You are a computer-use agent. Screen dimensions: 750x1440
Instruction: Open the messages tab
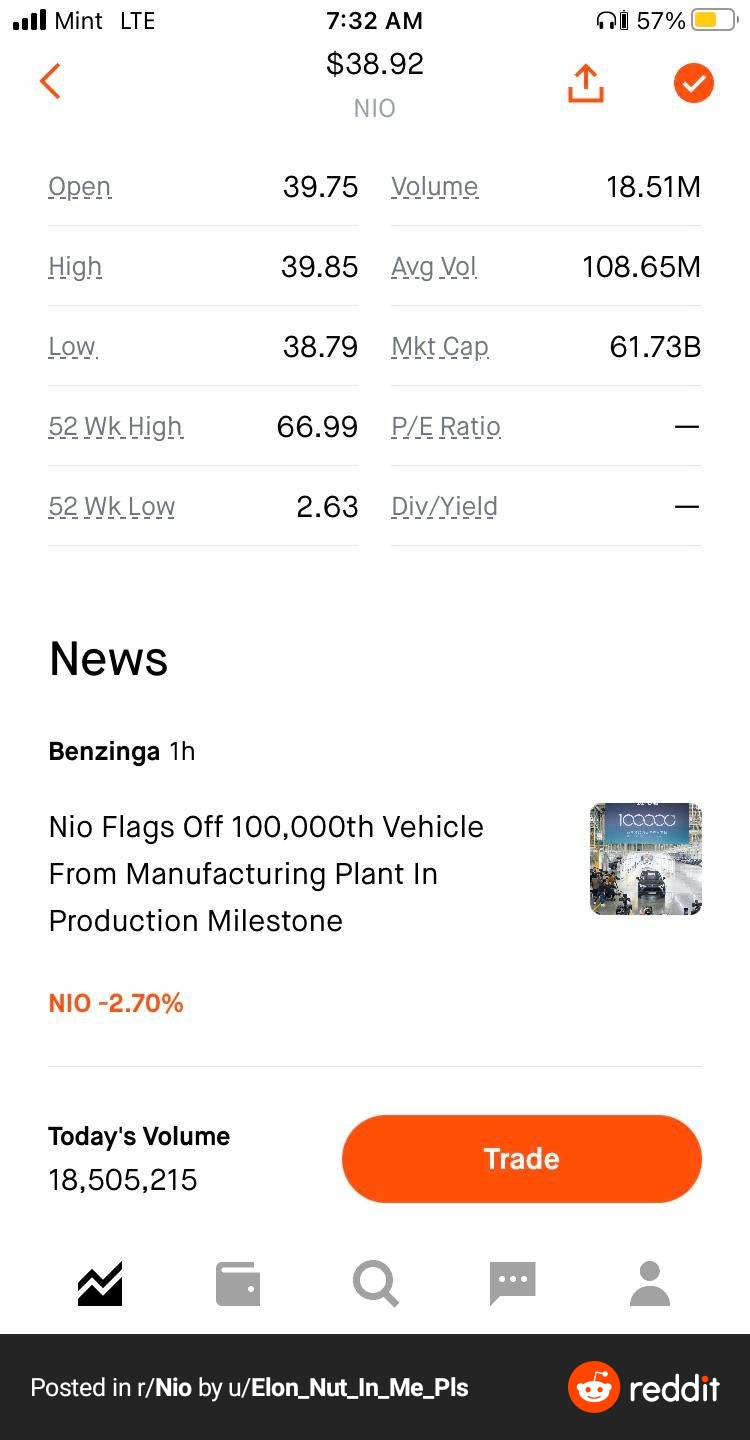click(x=513, y=1284)
